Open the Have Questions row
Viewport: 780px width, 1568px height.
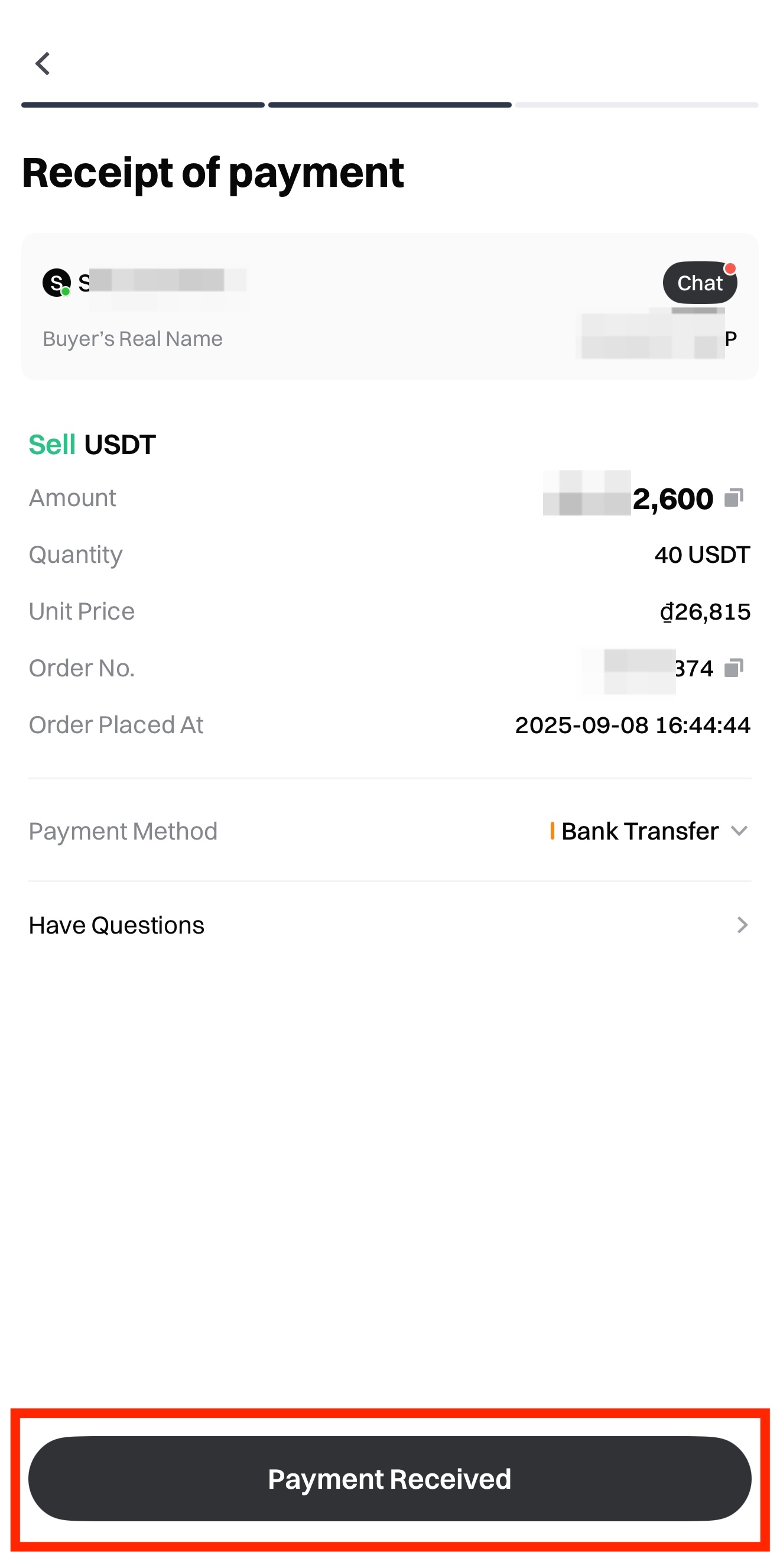(389, 925)
